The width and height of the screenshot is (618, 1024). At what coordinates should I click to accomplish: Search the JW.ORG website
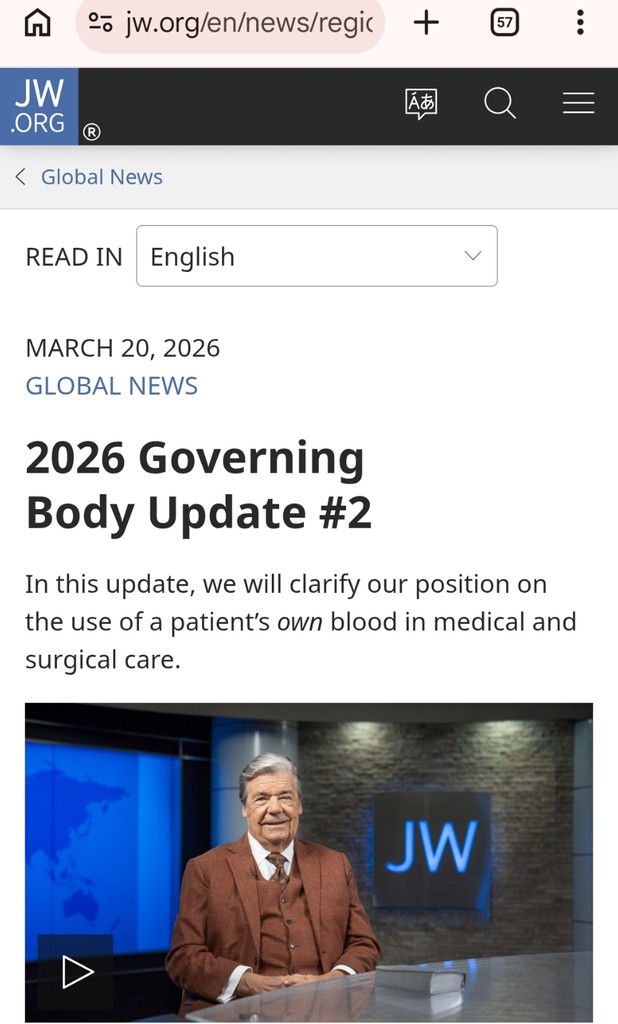(499, 103)
